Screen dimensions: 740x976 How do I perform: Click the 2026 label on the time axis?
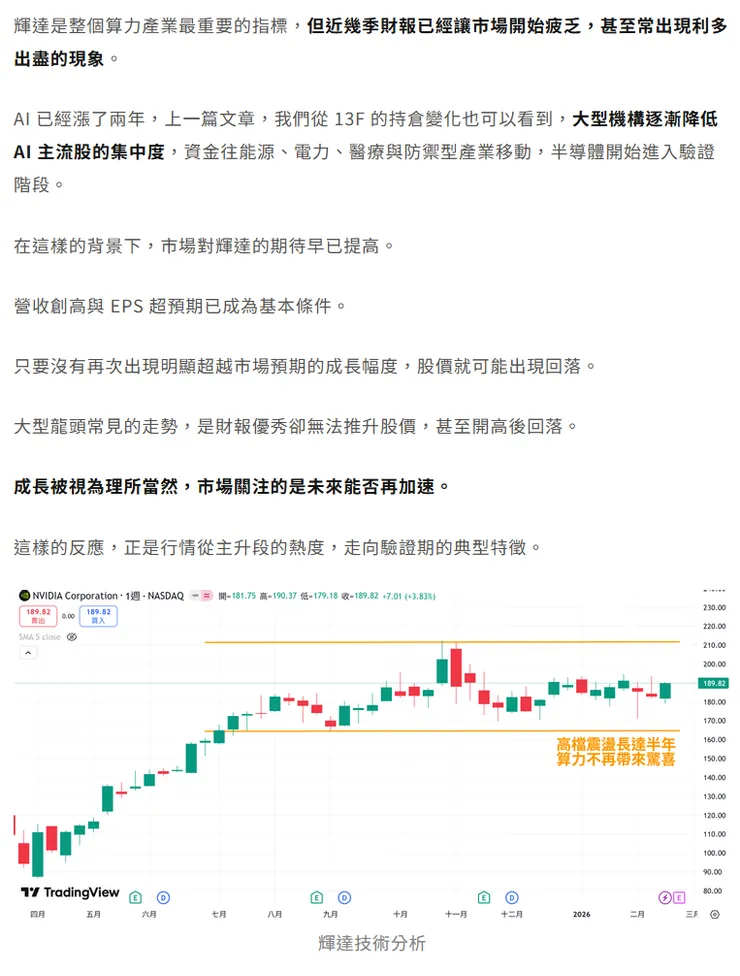pos(580,912)
